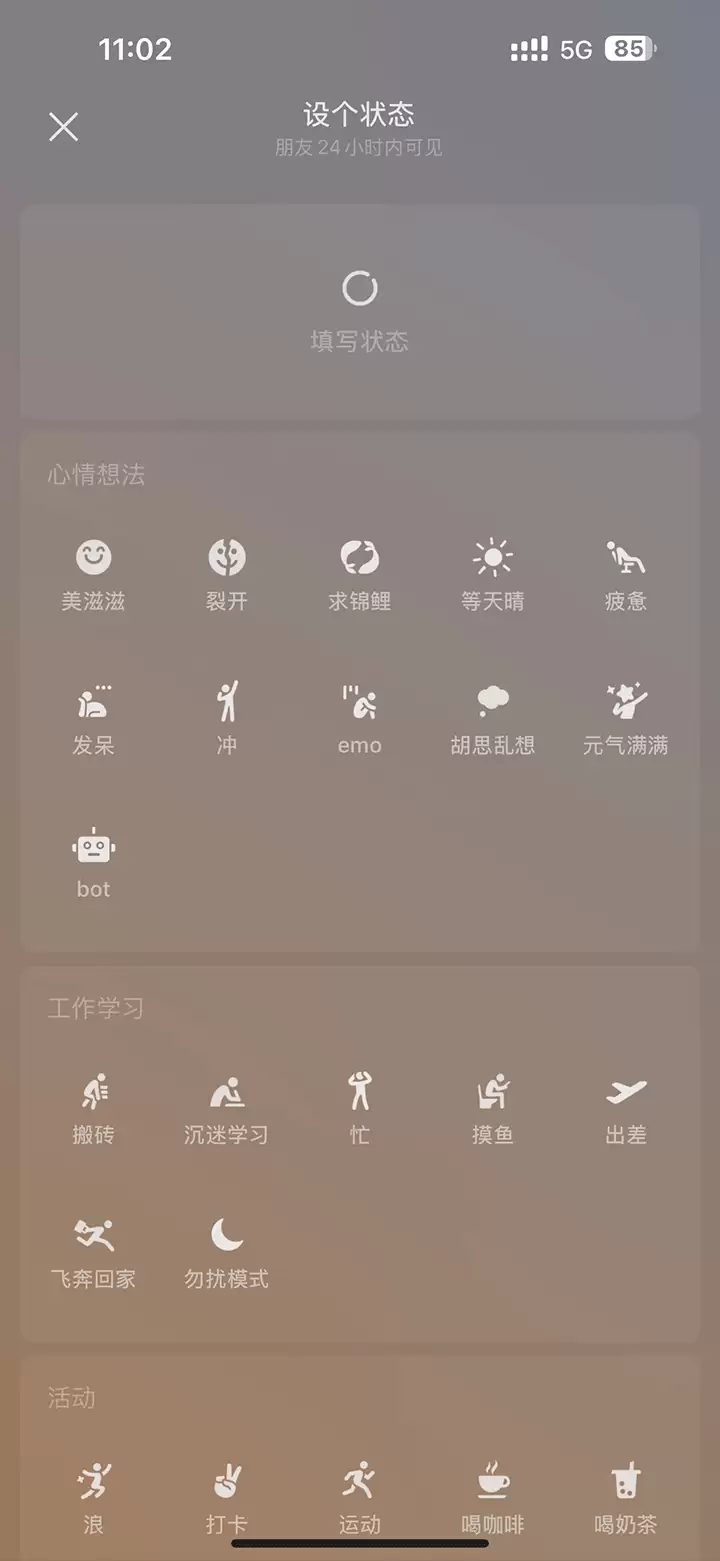Close the 设个状态 screen
The image size is (720, 1561).
pyautogui.click(x=63, y=126)
